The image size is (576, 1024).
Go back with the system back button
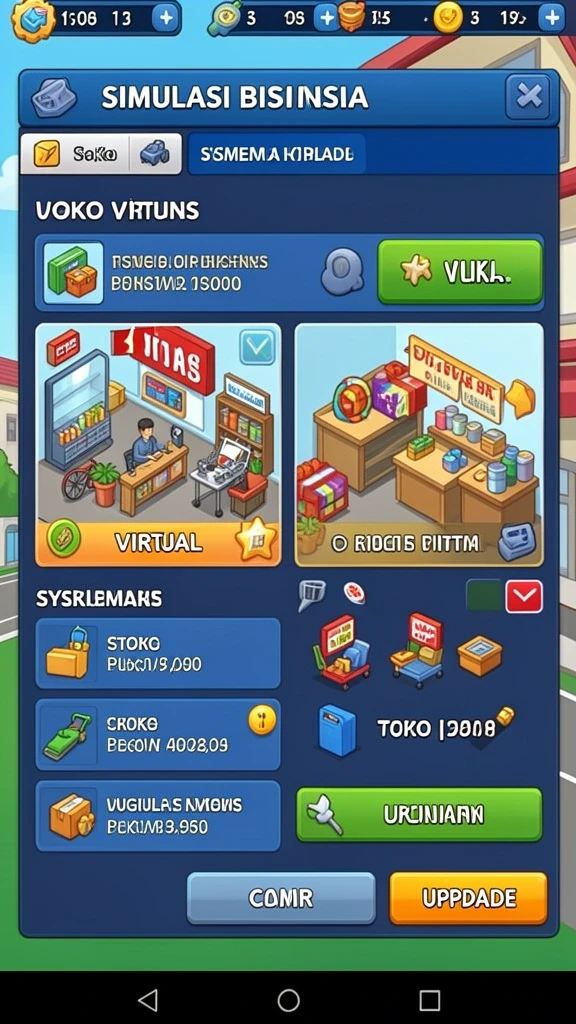148,999
